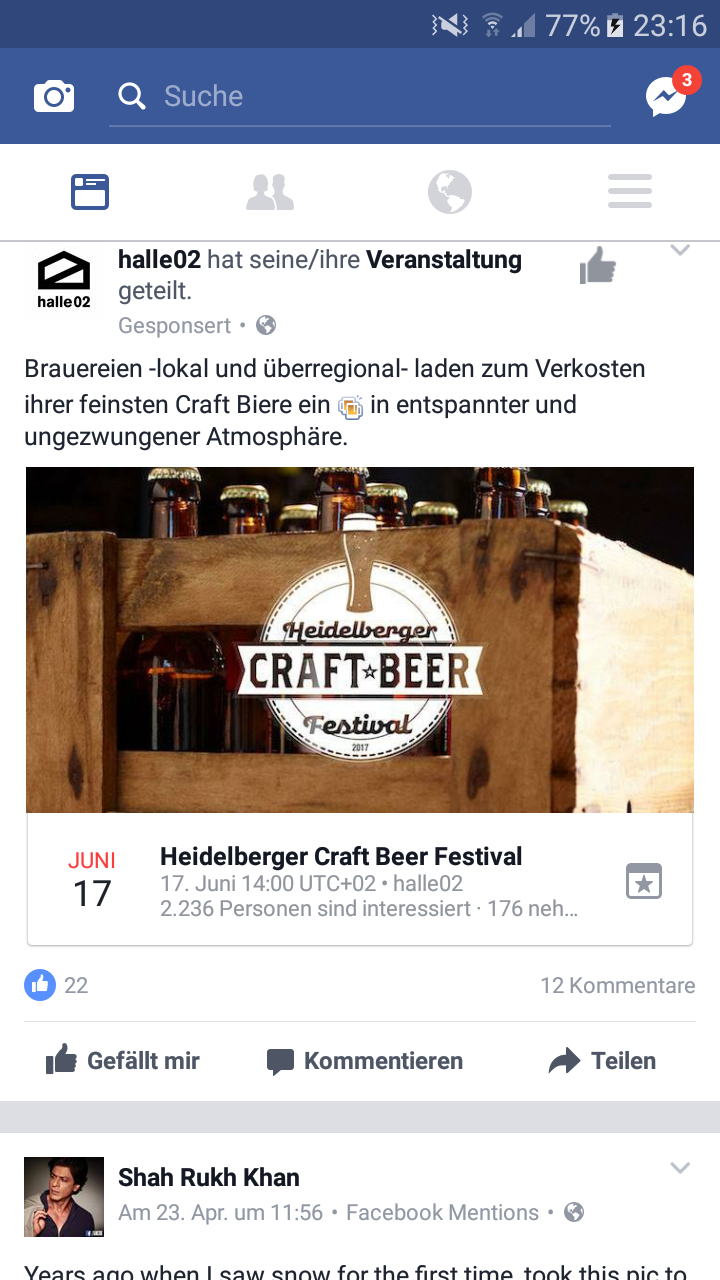The height and width of the screenshot is (1280, 720).
Task: Switch to the notifications globe tab
Action: click(450, 191)
